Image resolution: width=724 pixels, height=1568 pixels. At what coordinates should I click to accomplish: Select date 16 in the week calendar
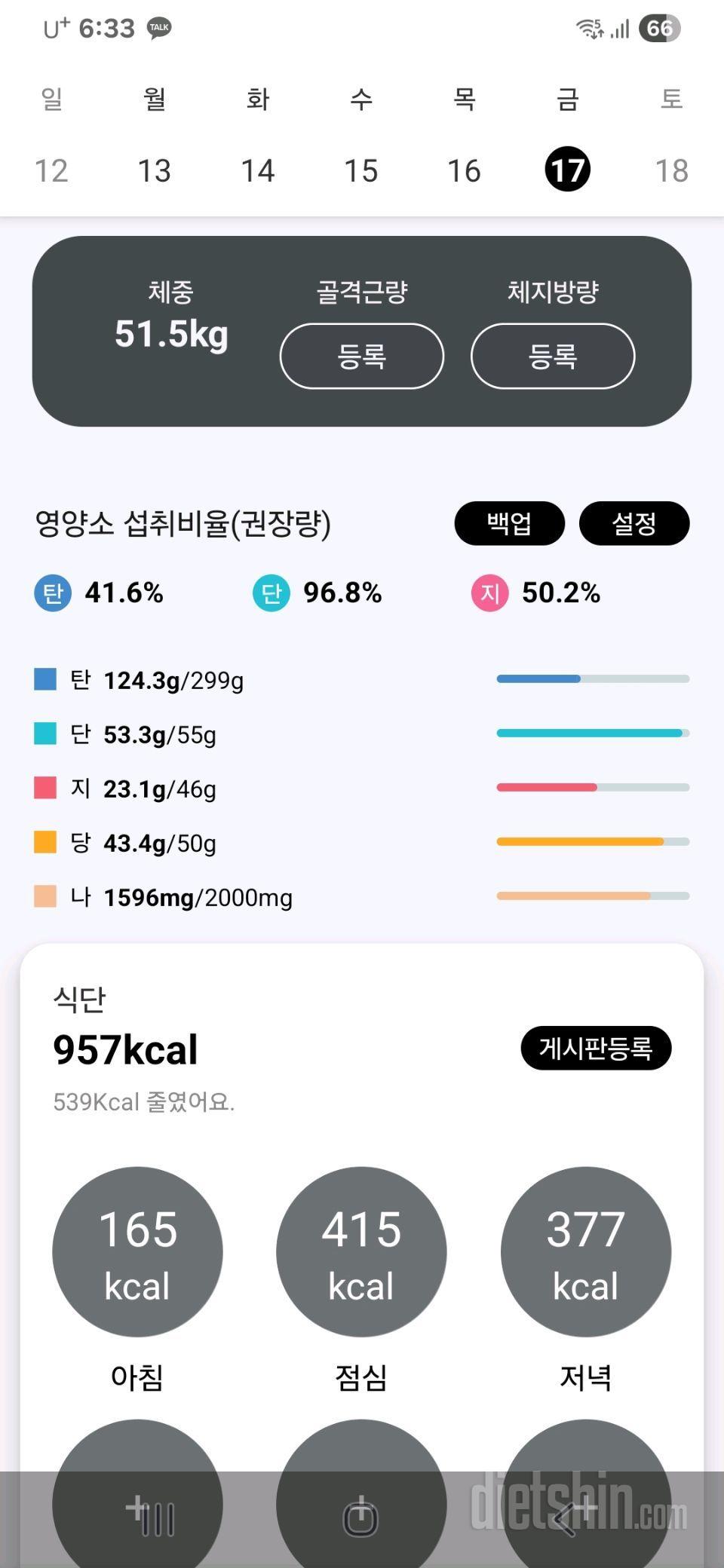[x=465, y=171]
